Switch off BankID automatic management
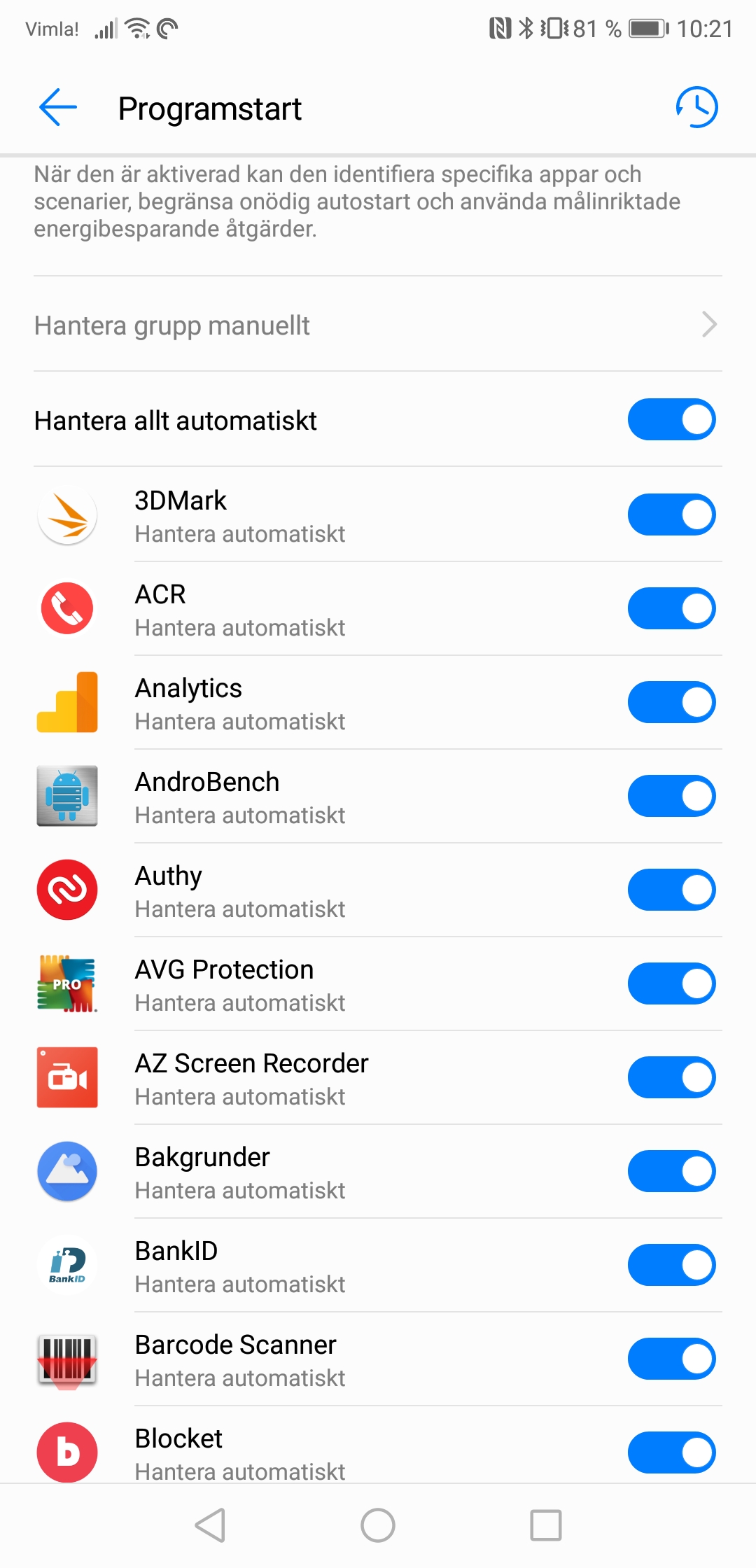Viewport: 756px width, 1568px height. [x=671, y=1266]
